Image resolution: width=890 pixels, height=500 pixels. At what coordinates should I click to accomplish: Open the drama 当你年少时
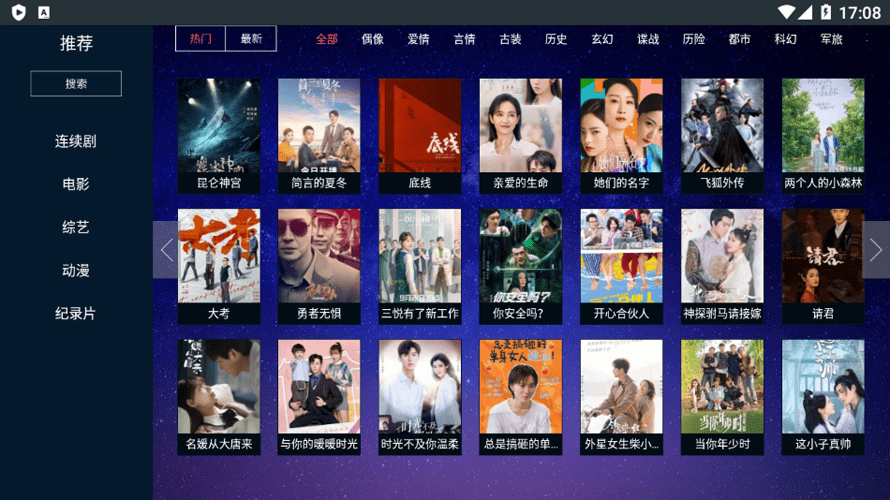(722, 396)
